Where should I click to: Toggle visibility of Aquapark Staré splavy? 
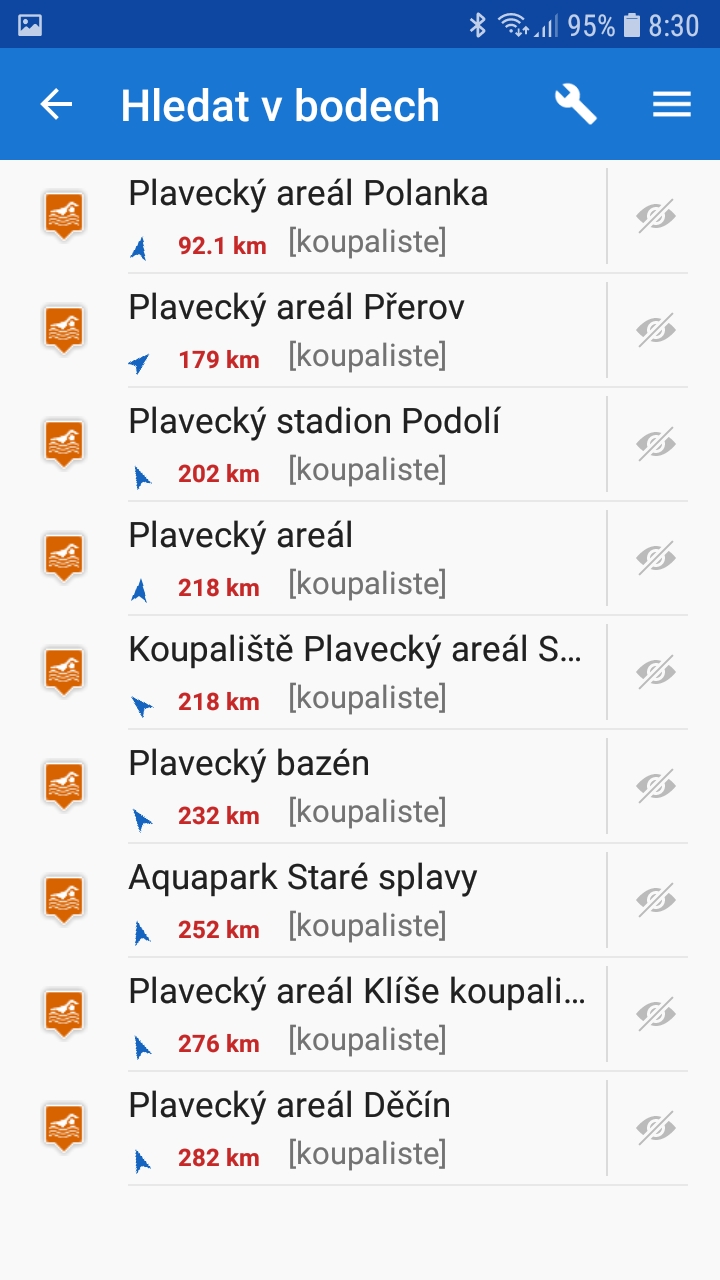tap(656, 900)
